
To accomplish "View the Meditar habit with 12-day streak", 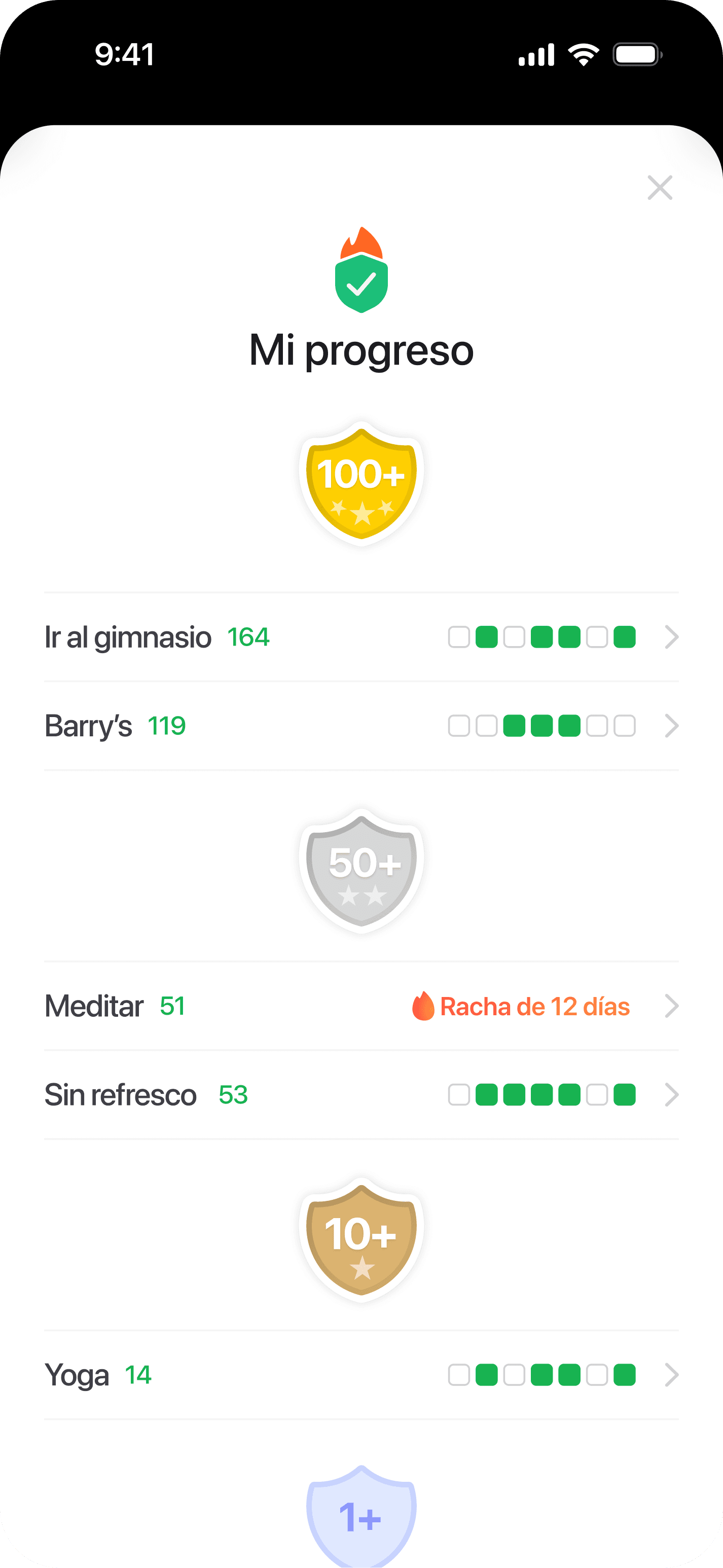I will [x=361, y=1006].
